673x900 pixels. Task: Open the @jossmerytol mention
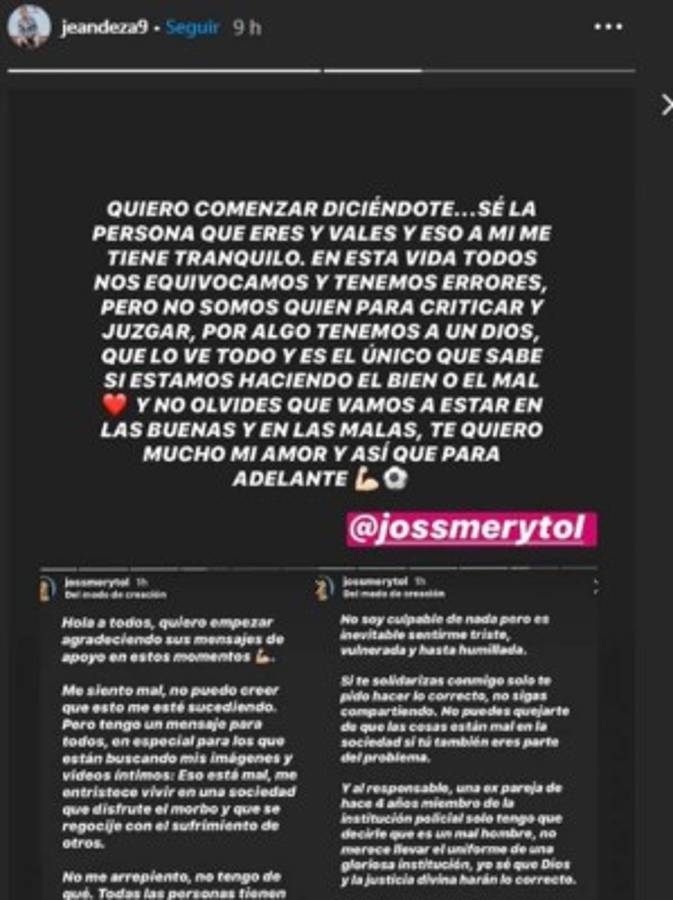(x=471, y=529)
